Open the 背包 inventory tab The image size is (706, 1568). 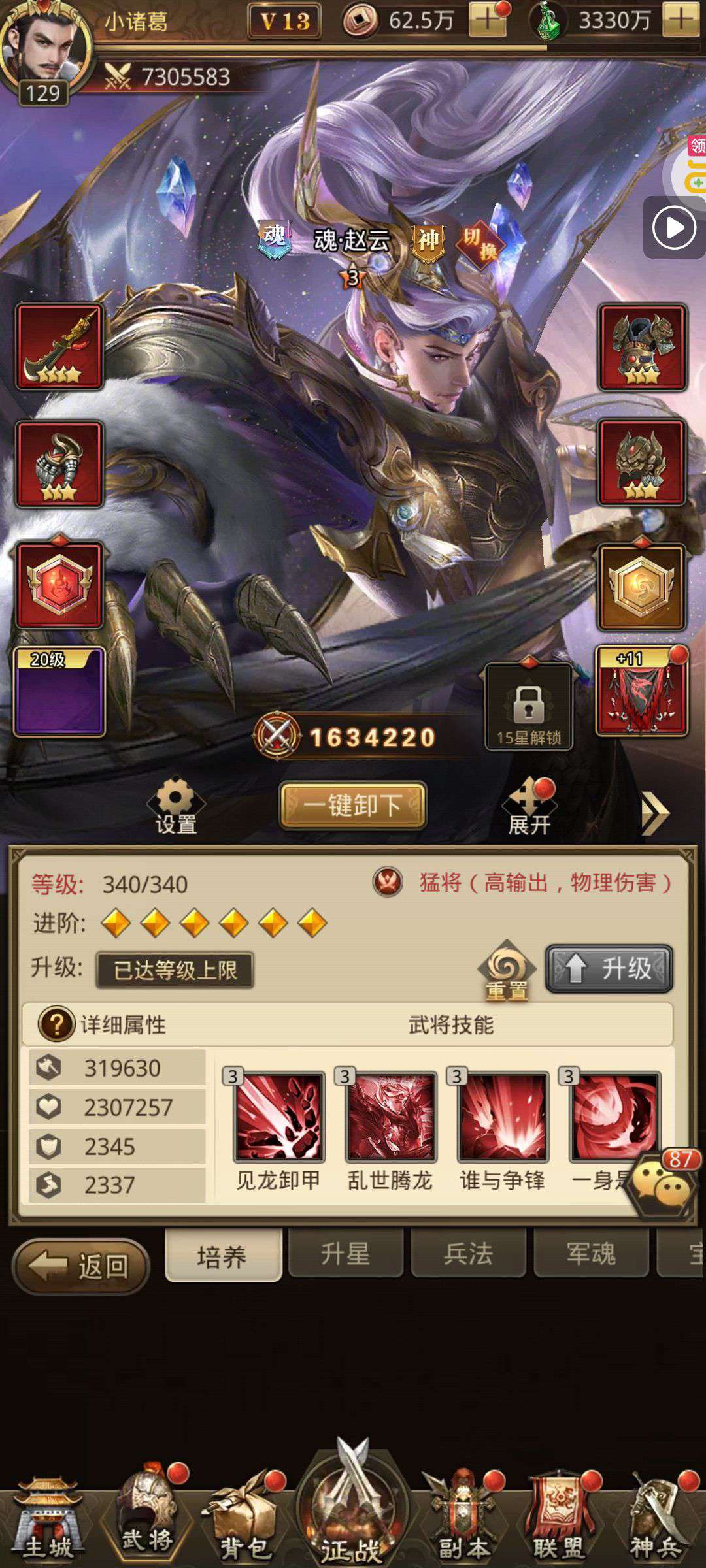click(x=243, y=1521)
